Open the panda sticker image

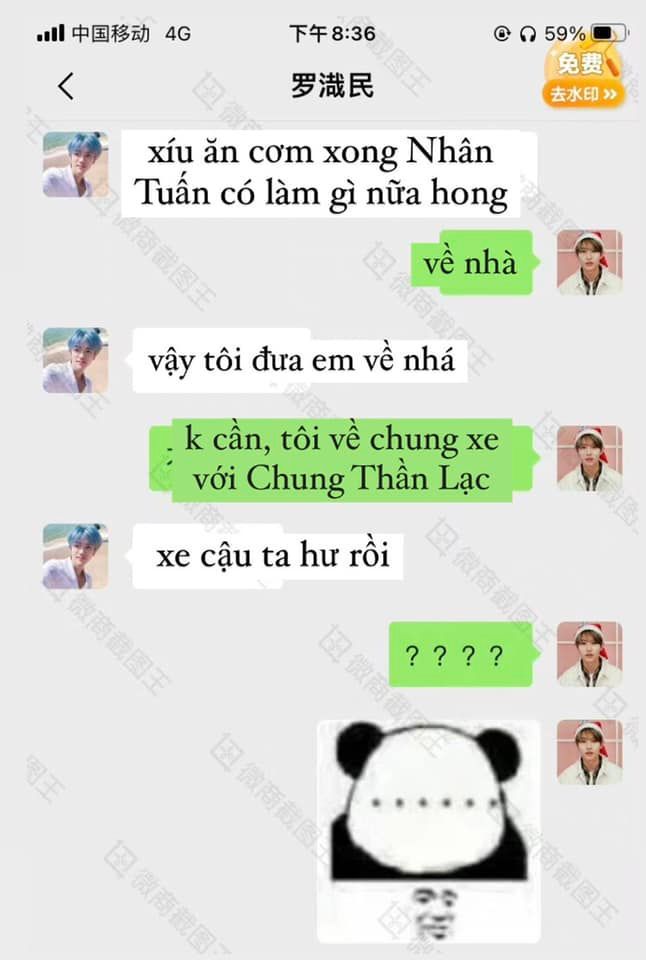(x=429, y=830)
